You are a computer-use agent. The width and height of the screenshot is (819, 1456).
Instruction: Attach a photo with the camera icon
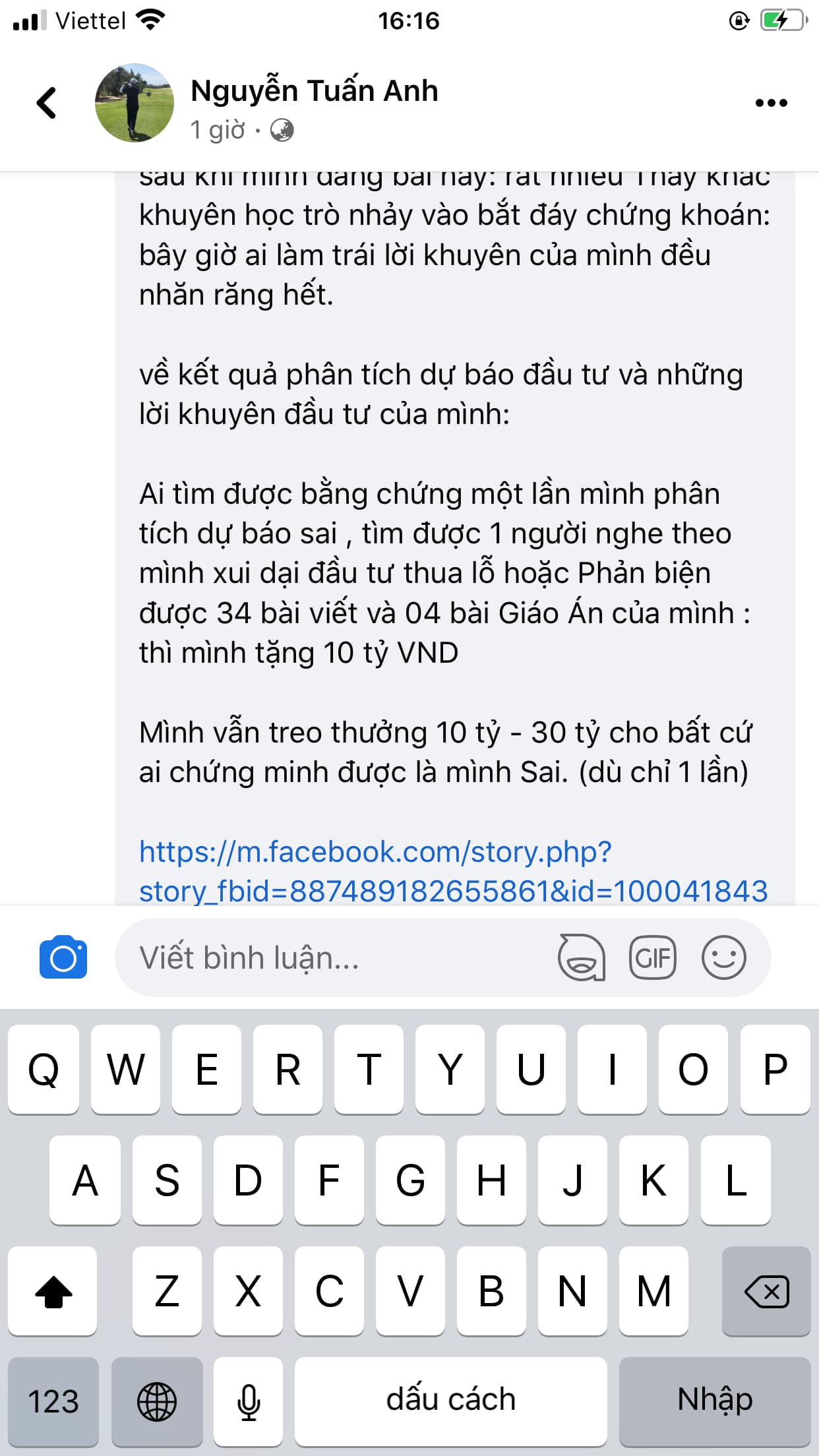pos(63,957)
